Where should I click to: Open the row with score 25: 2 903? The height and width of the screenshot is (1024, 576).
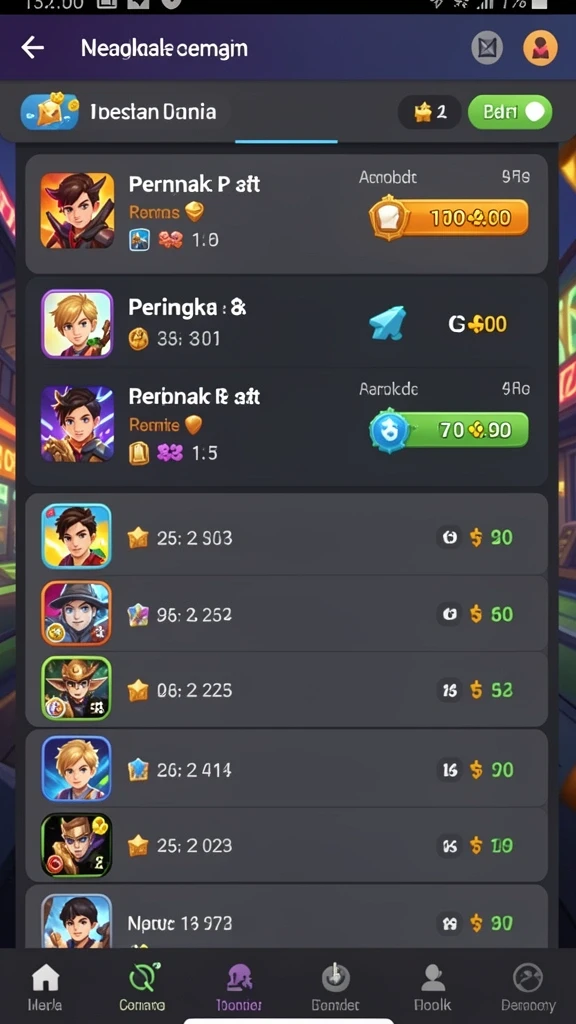286,537
